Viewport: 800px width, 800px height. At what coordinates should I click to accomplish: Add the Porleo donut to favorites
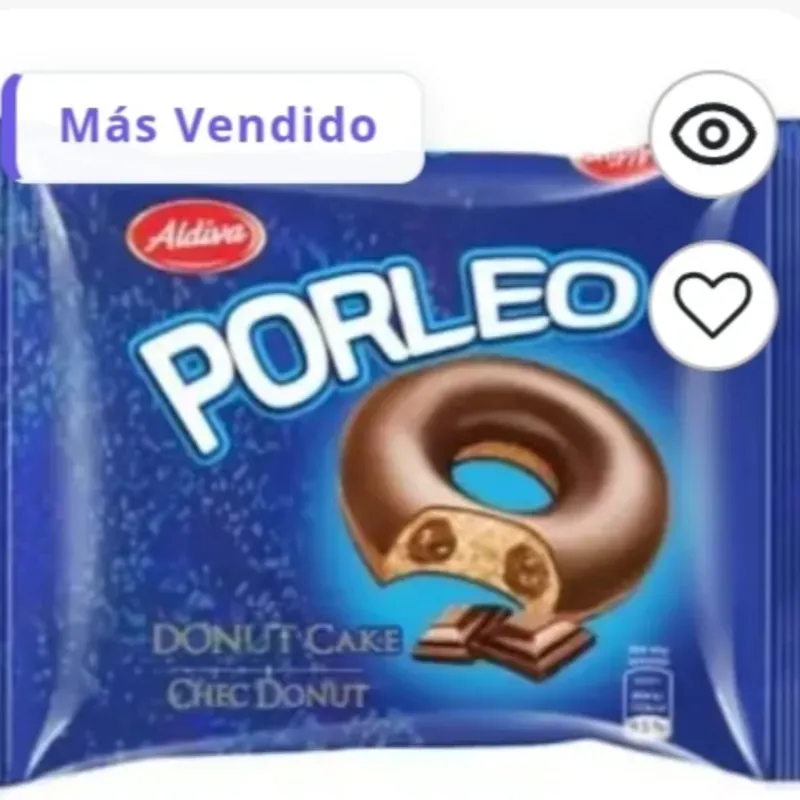(x=713, y=304)
